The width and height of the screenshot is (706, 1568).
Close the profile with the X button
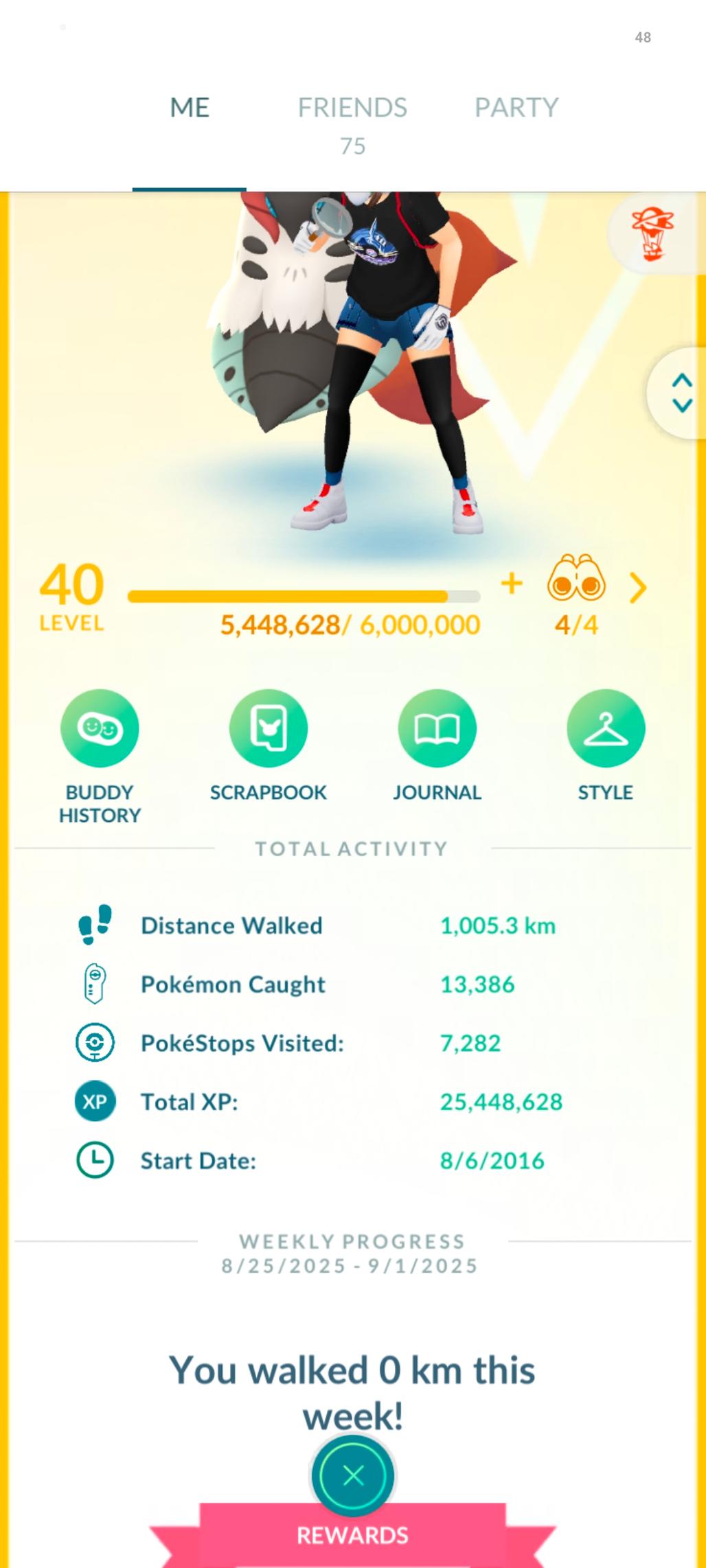click(x=353, y=1476)
